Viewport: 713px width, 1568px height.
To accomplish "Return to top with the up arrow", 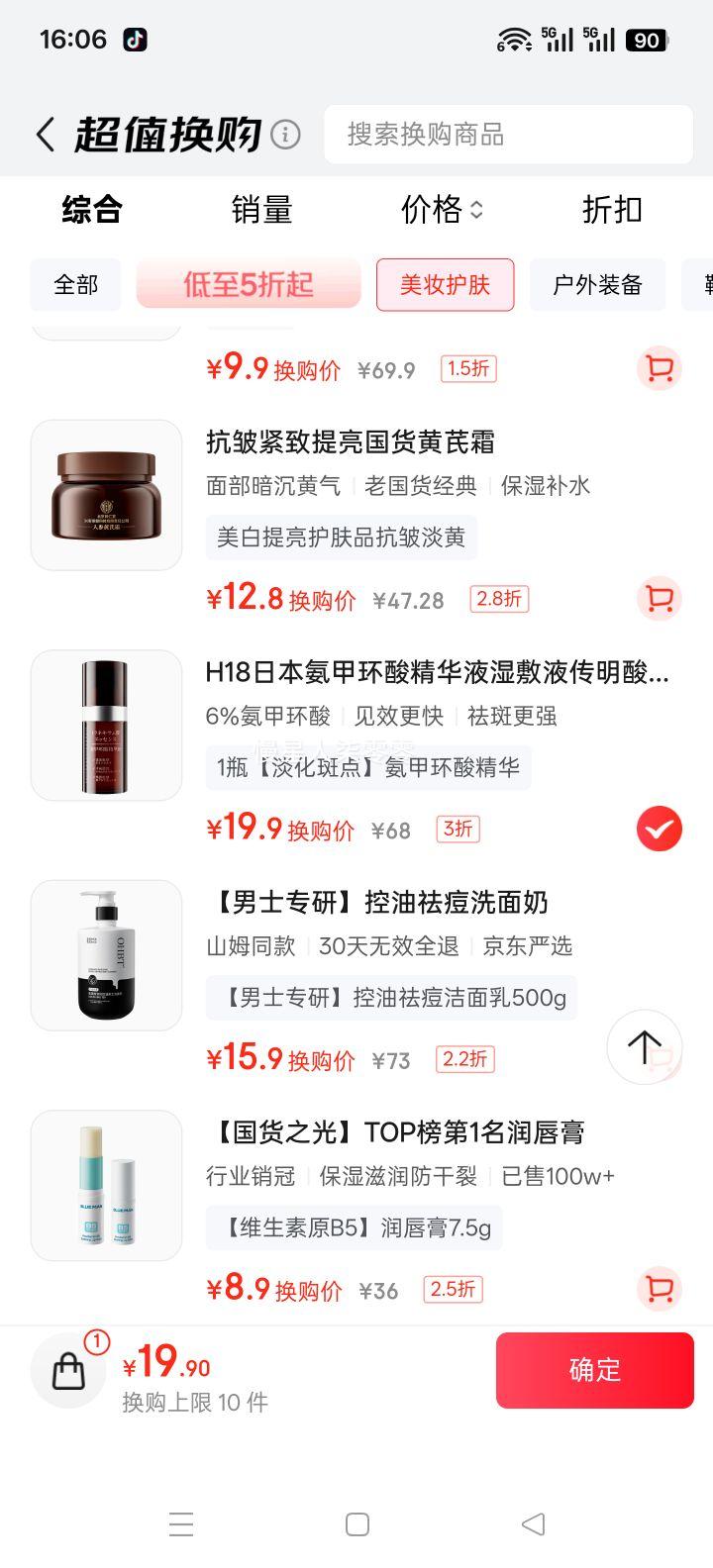I will [644, 1046].
